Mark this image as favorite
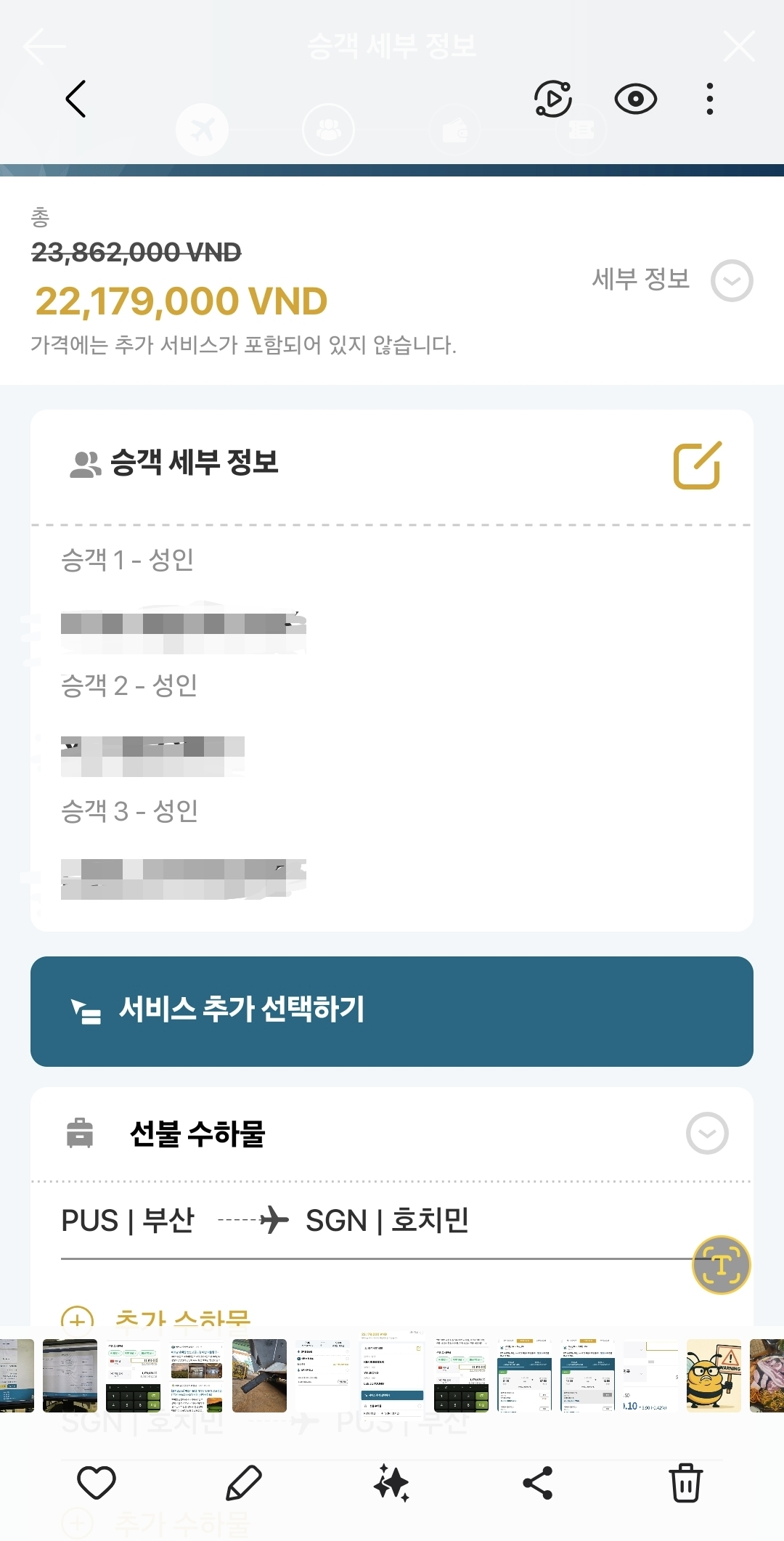 tap(97, 1482)
